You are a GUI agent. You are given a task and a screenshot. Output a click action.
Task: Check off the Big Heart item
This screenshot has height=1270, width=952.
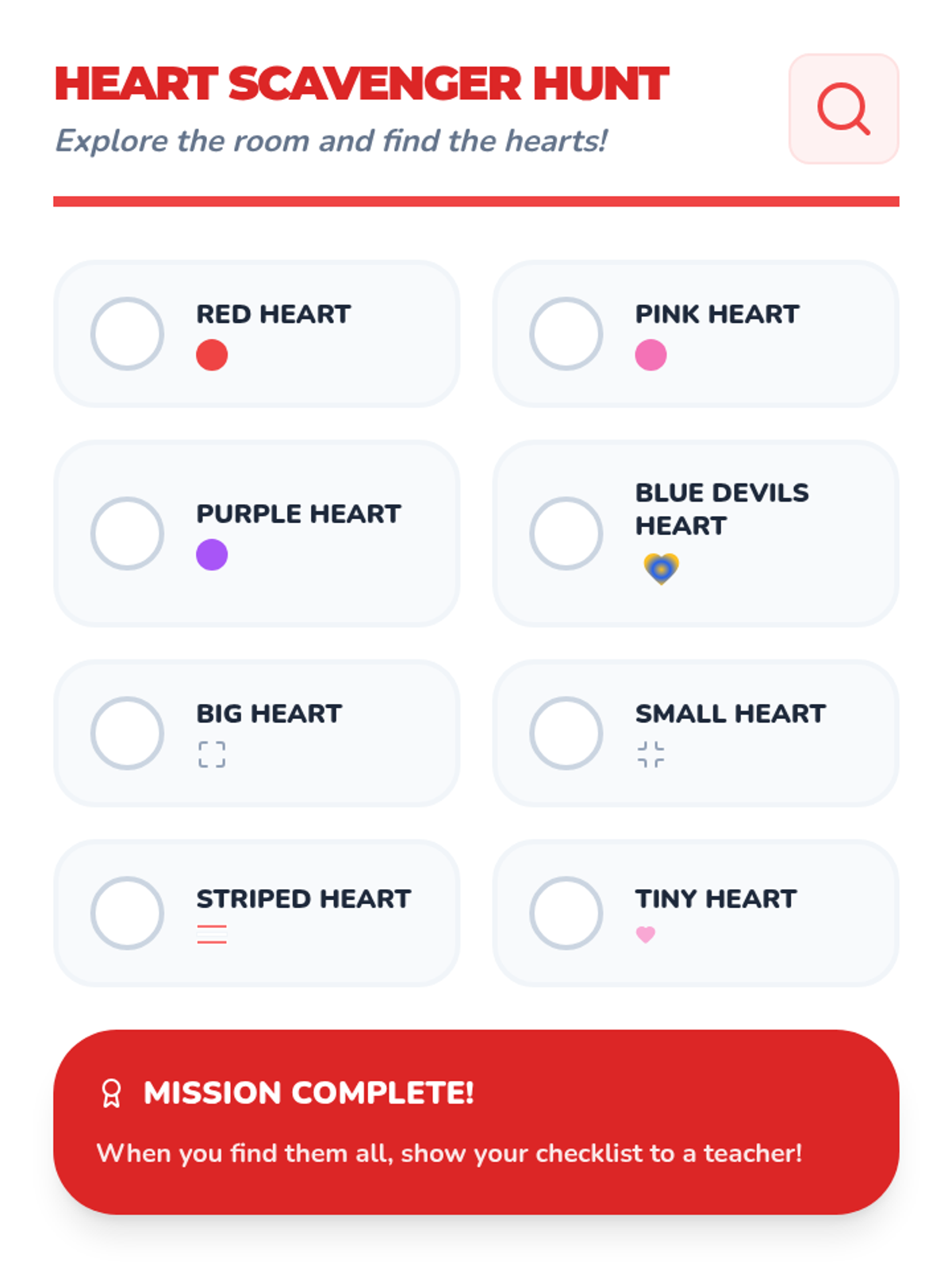pos(127,733)
